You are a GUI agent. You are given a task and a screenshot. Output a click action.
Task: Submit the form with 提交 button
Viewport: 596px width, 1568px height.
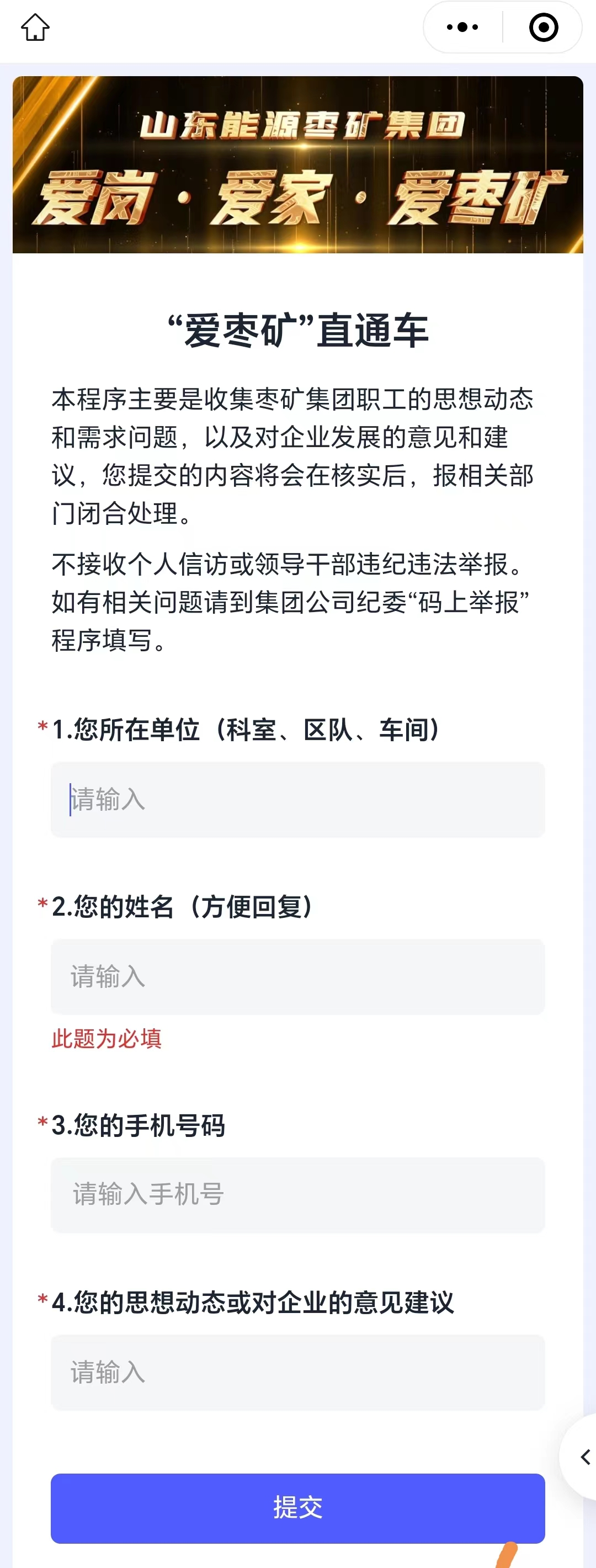tap(297, 1508)
